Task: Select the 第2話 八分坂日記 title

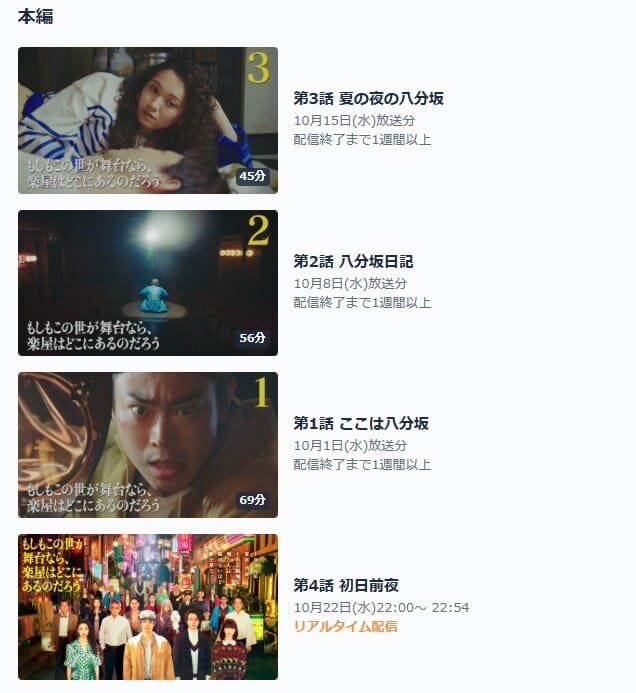Action: pos(353,261)
